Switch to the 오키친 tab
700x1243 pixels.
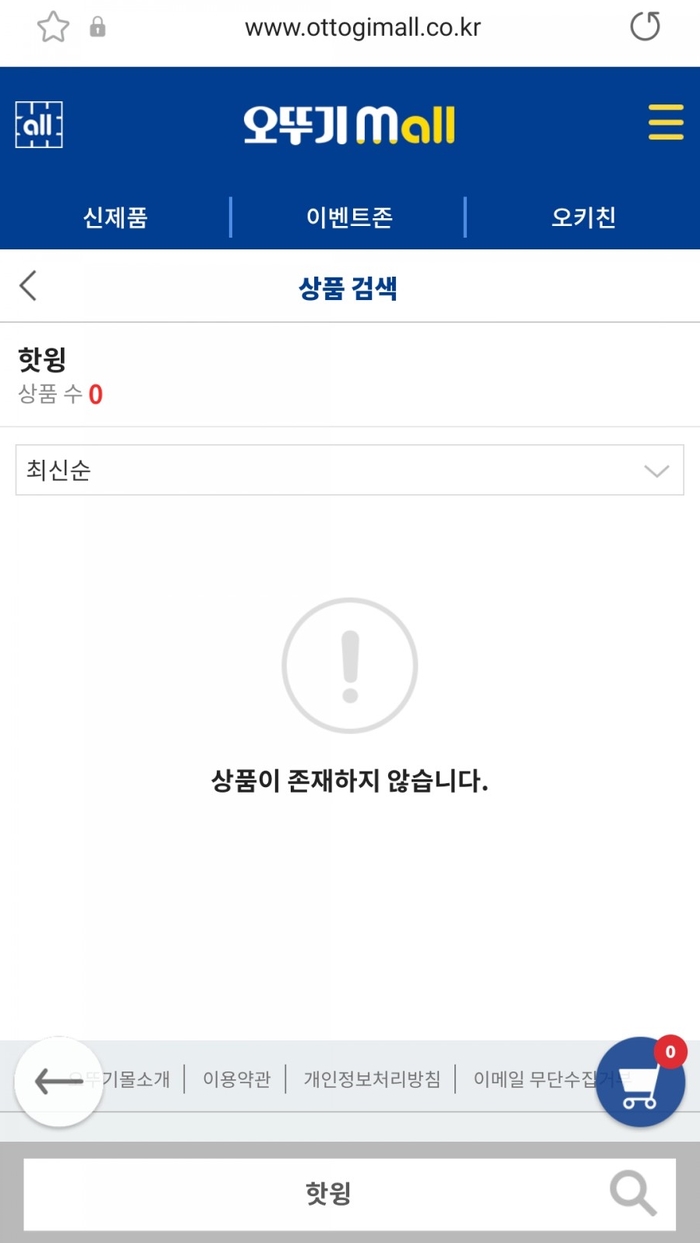(583, 217)
